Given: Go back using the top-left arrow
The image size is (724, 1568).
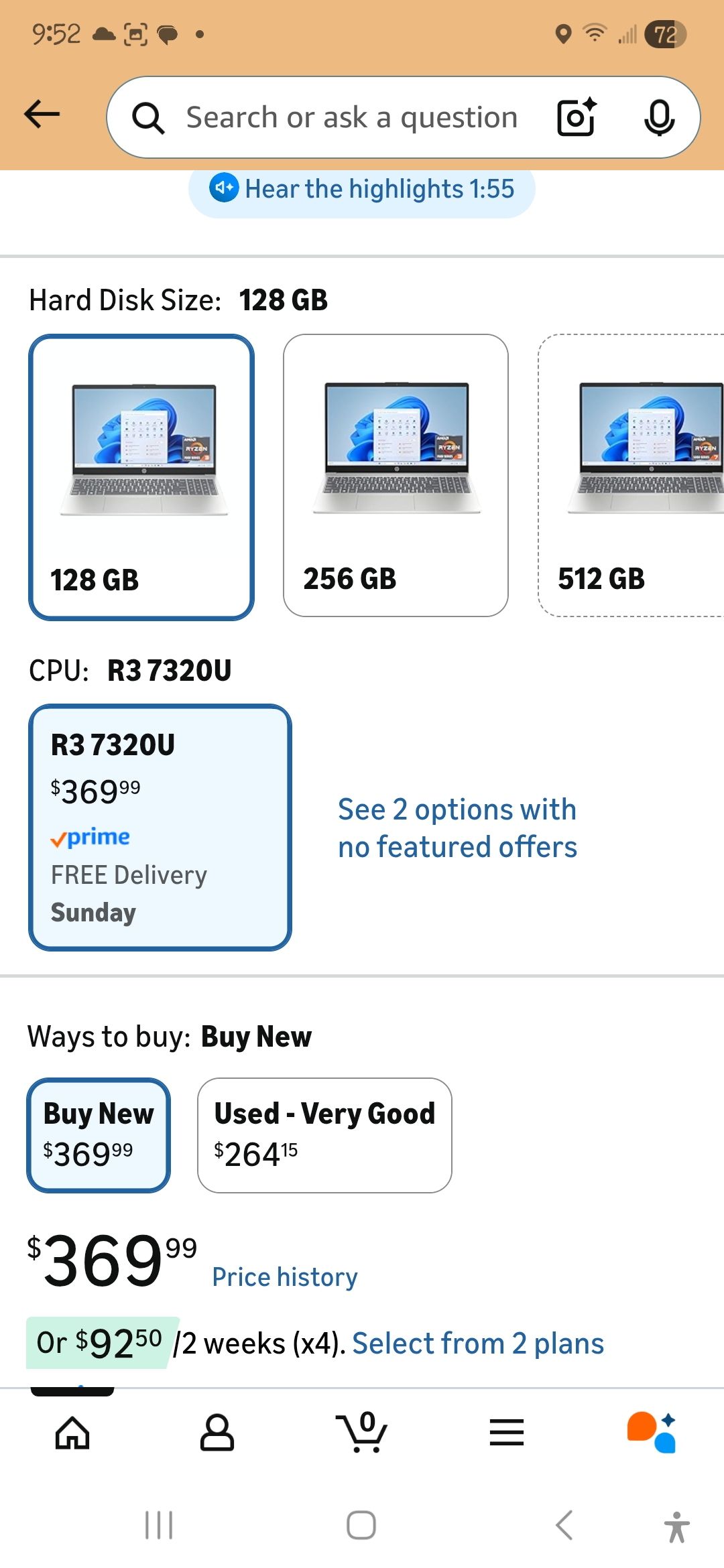Looking at the screenshot, I should pyautogui.click(x=42, y=115).
